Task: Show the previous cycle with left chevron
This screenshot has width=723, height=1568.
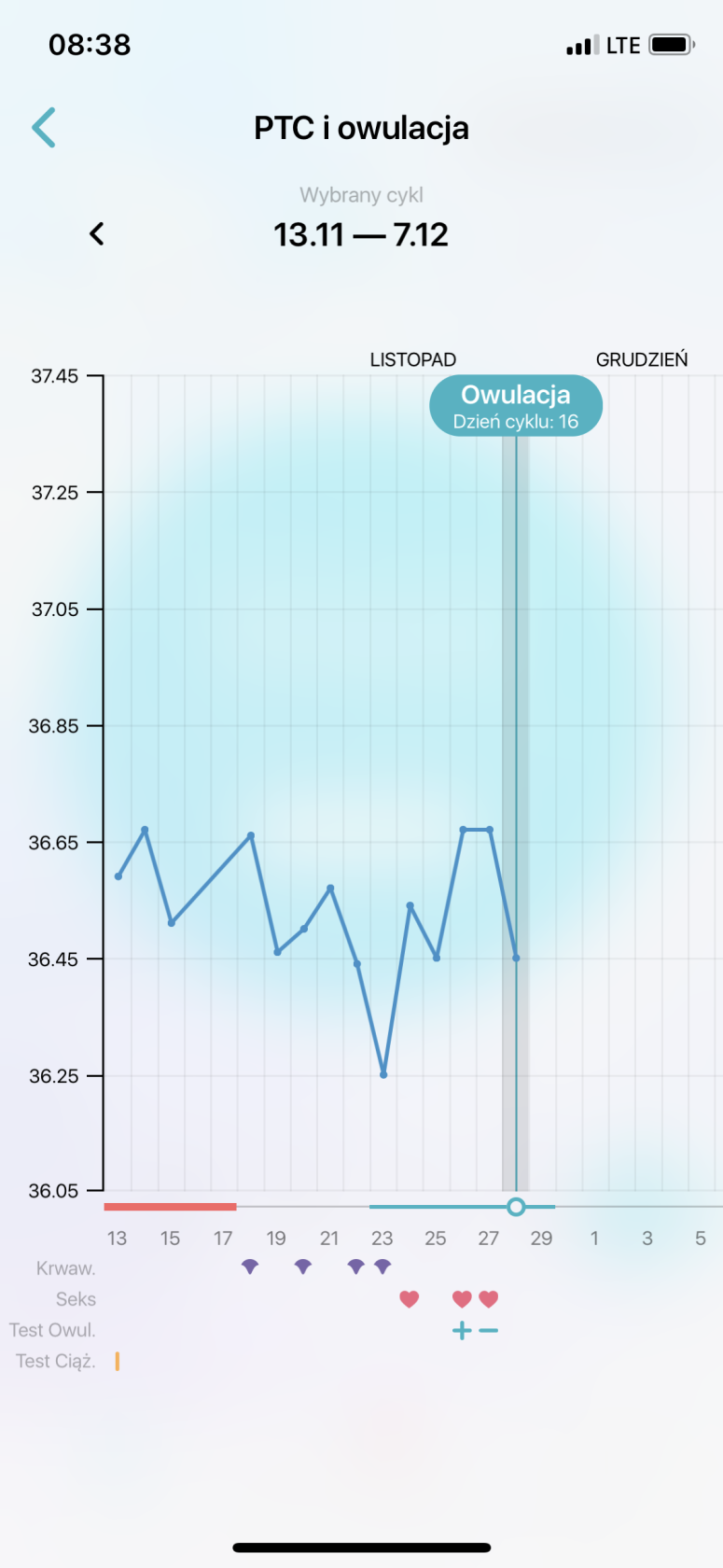Action: click(97, 234)
